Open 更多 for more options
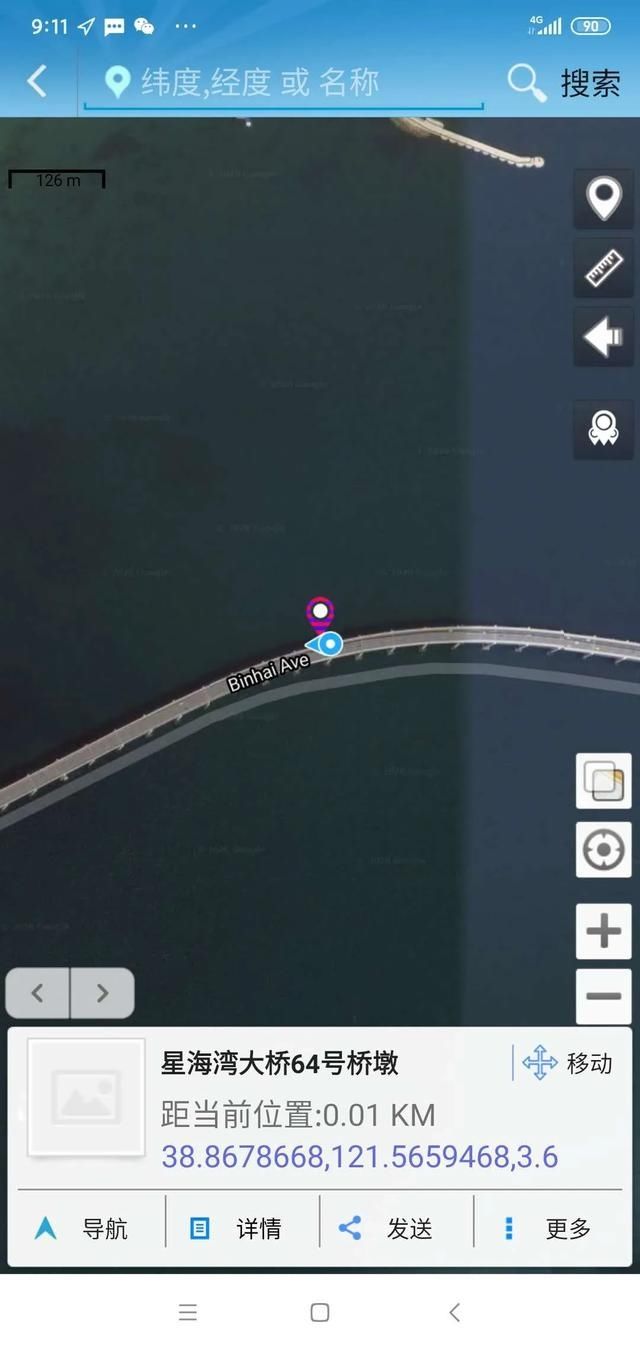640x1351 pixels. point(550,1228)
